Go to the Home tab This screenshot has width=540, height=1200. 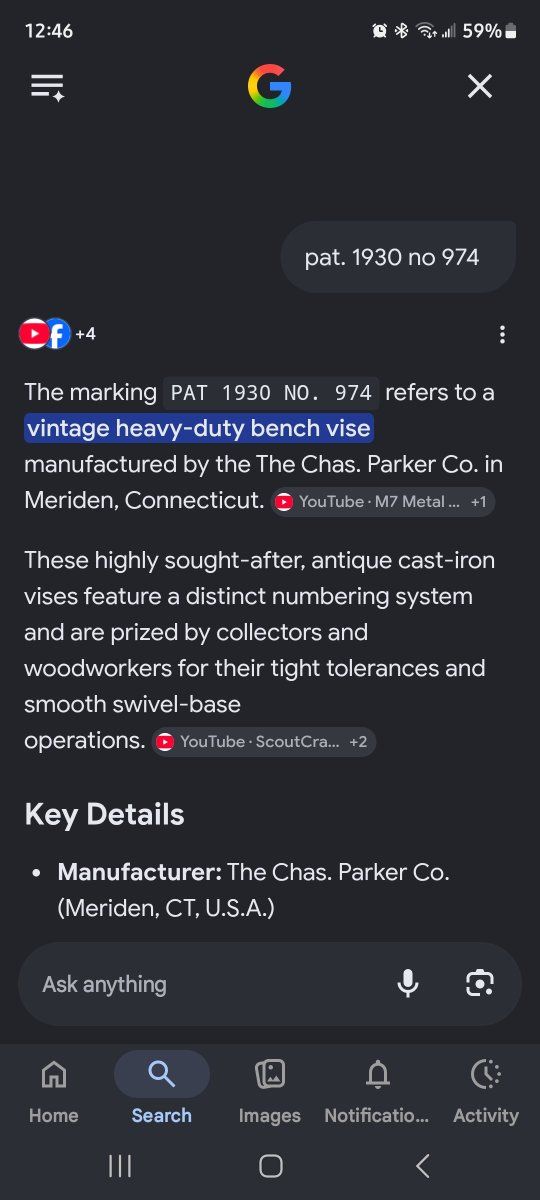point(54,1090)
